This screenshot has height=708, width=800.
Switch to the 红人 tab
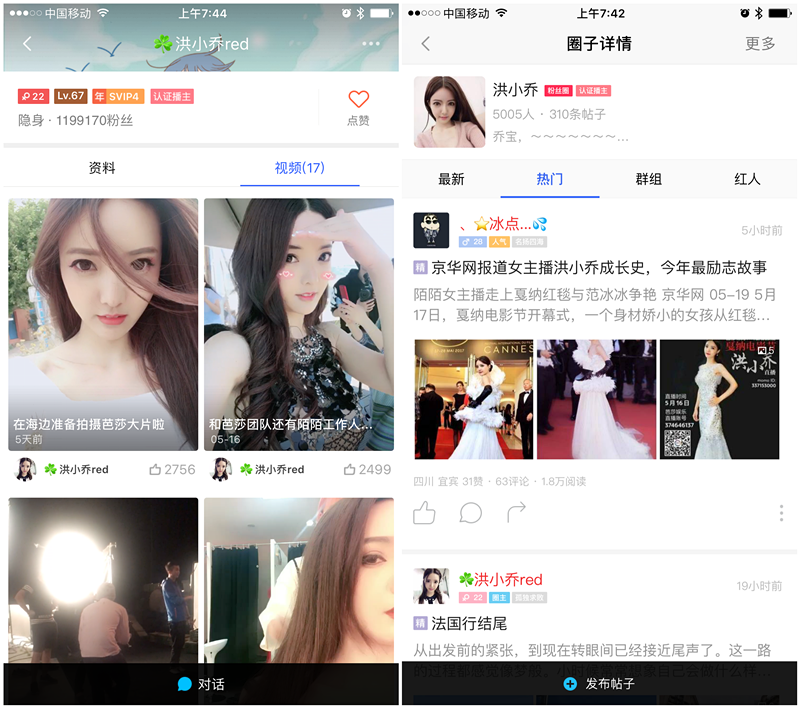[747, 180]
